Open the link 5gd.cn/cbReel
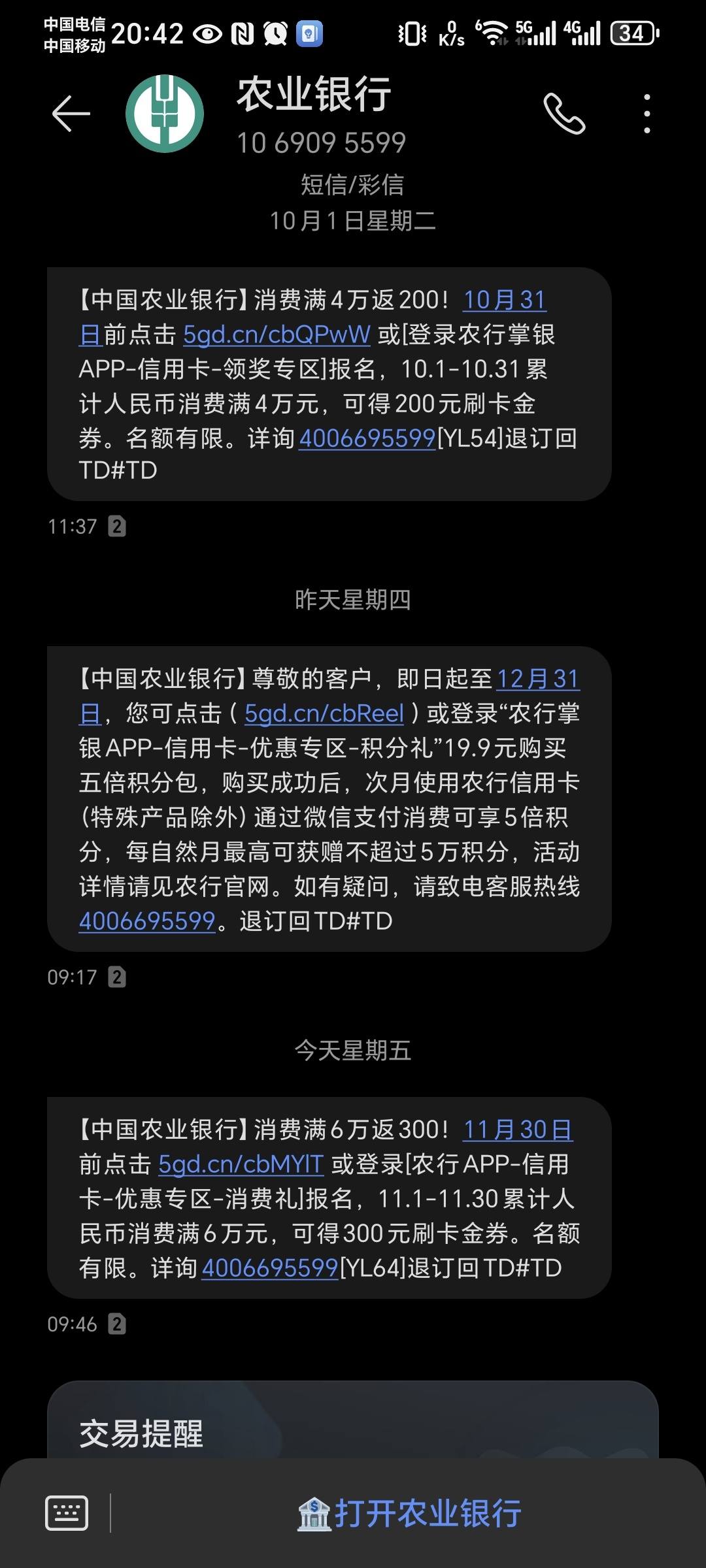The width and height of the screenshot is (706, 1568). coord(324,713)
